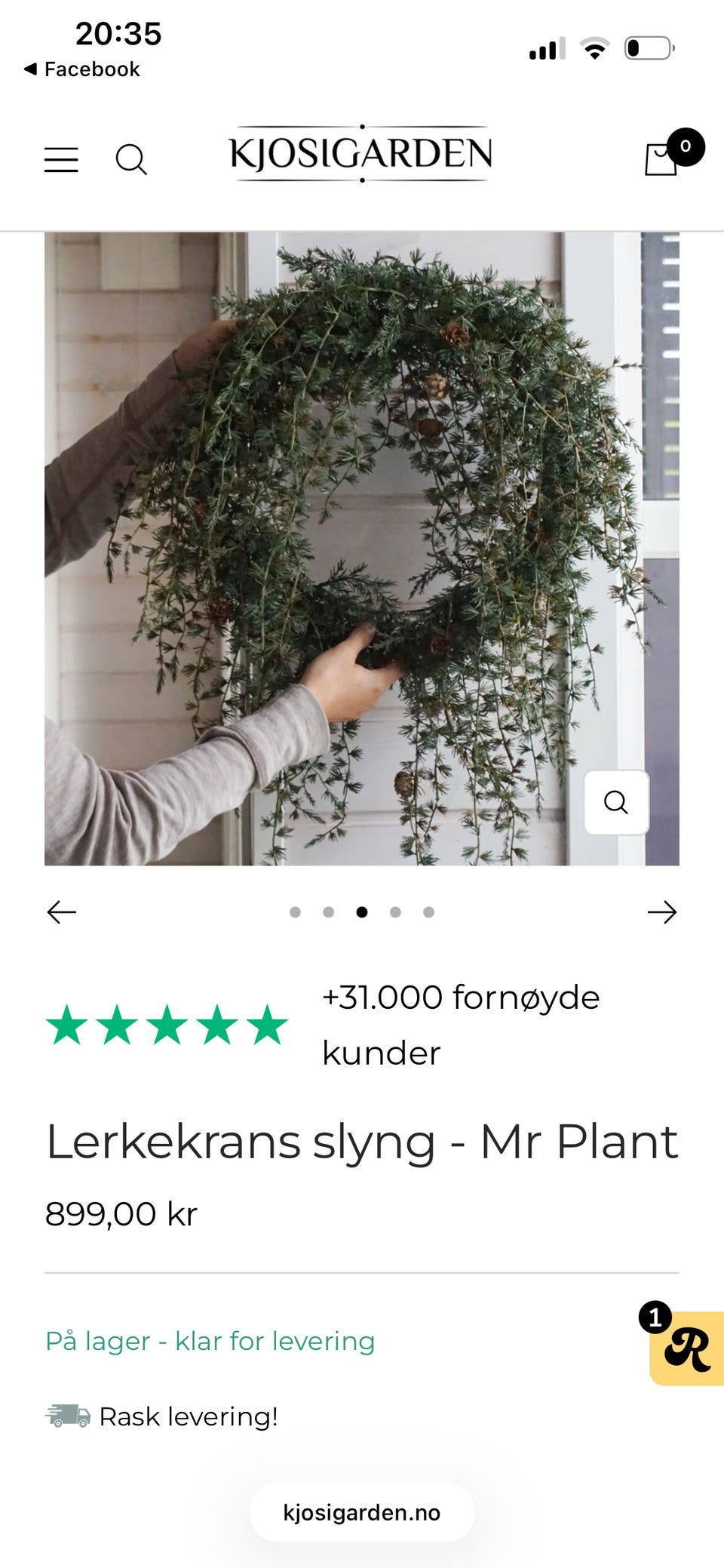Open the yellow rewards widget
The width and height of the screenshot is (724, 1568).
coord(686,1348)
